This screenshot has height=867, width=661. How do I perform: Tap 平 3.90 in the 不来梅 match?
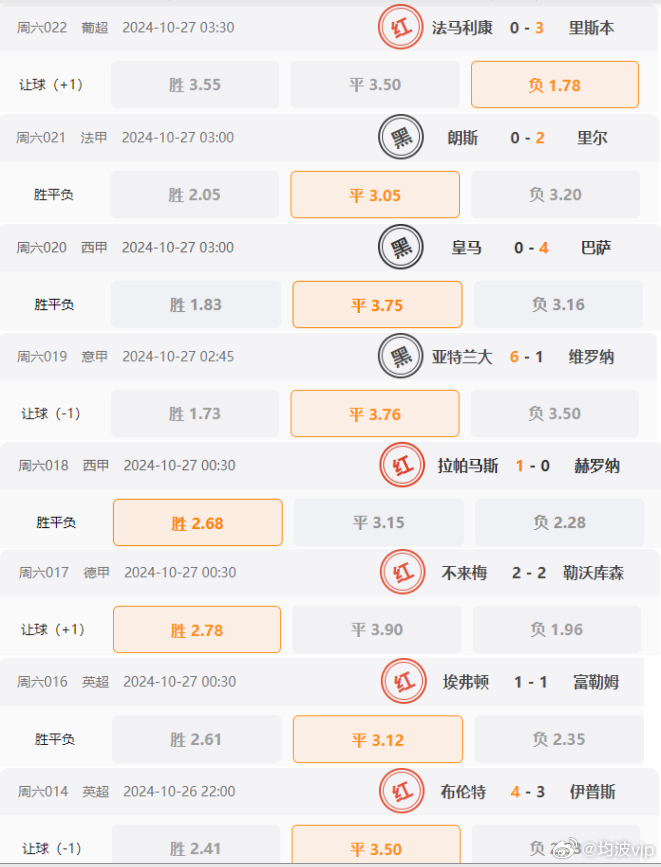[x=377, y=630]
